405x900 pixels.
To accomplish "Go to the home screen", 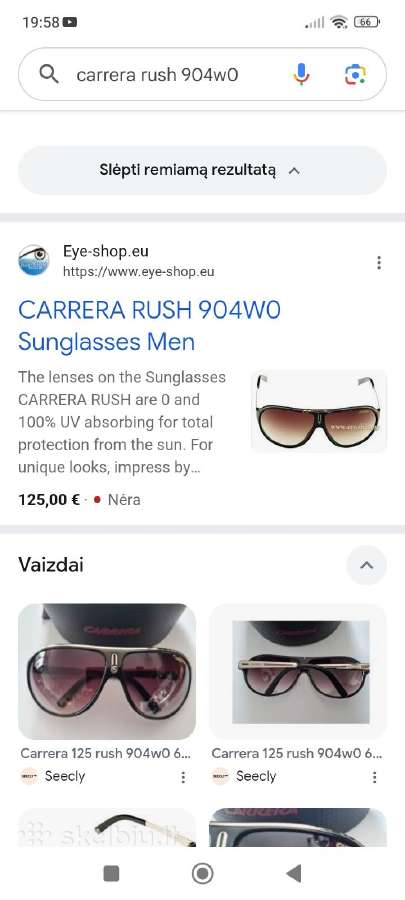I will coord(202,874).
